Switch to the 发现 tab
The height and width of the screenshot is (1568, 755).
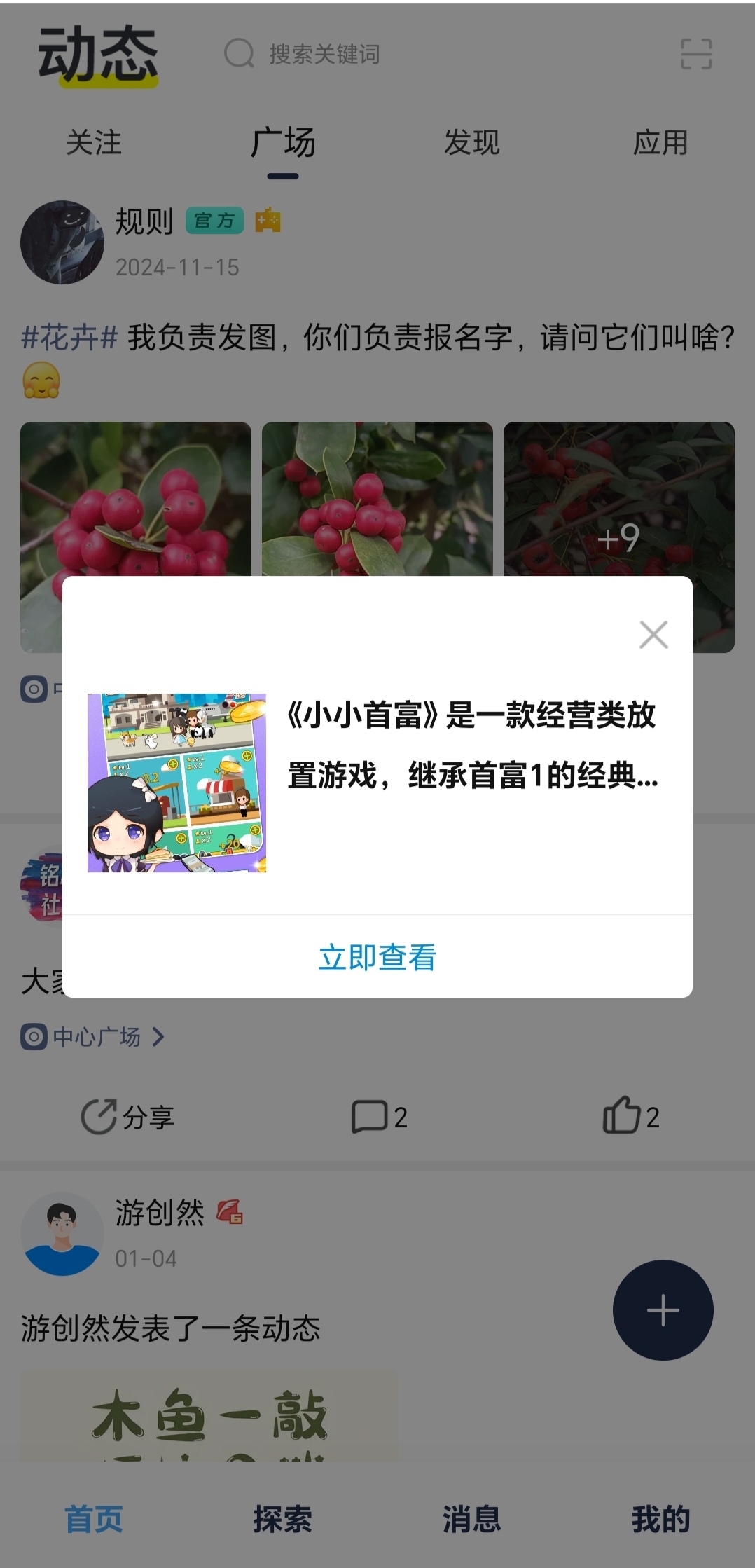click(x=471, y=143)
